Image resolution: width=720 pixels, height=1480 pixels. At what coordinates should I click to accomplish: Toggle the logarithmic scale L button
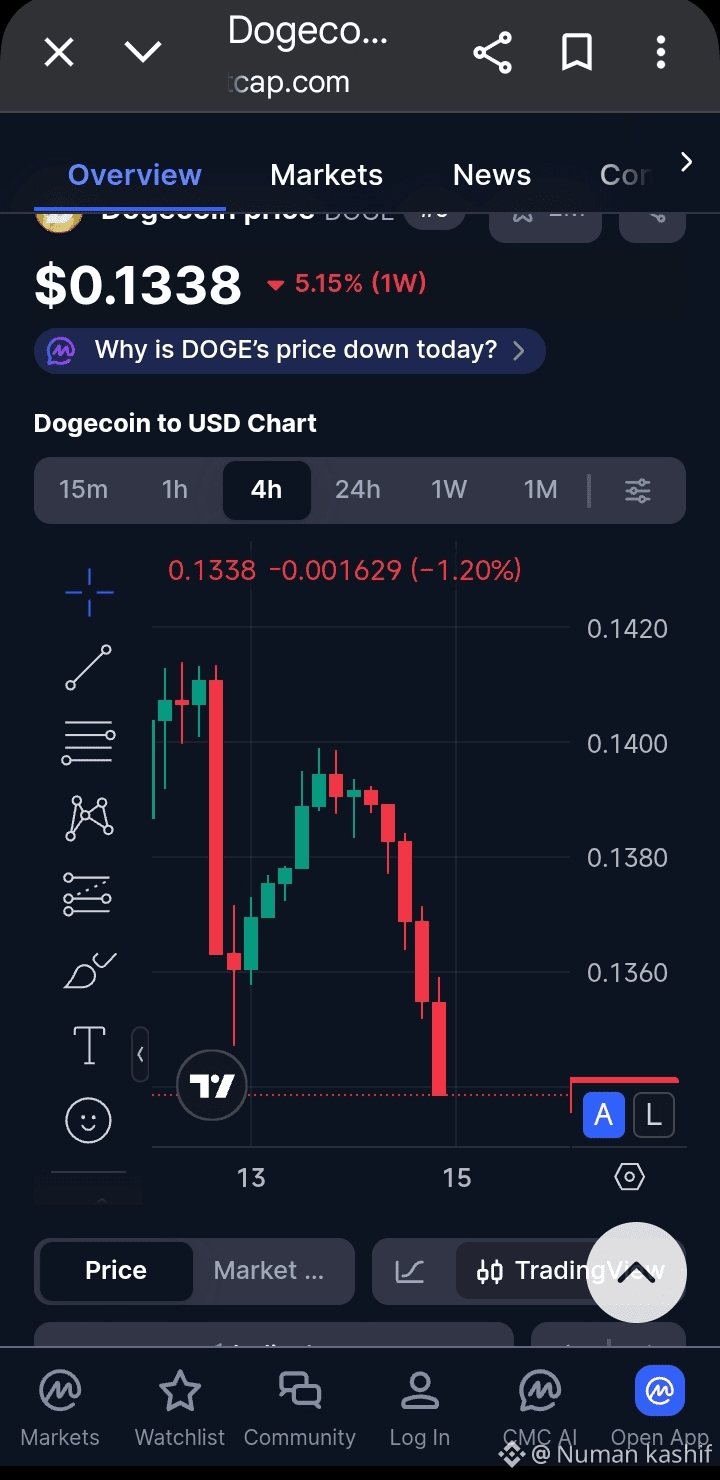[x=654, y=1115]
